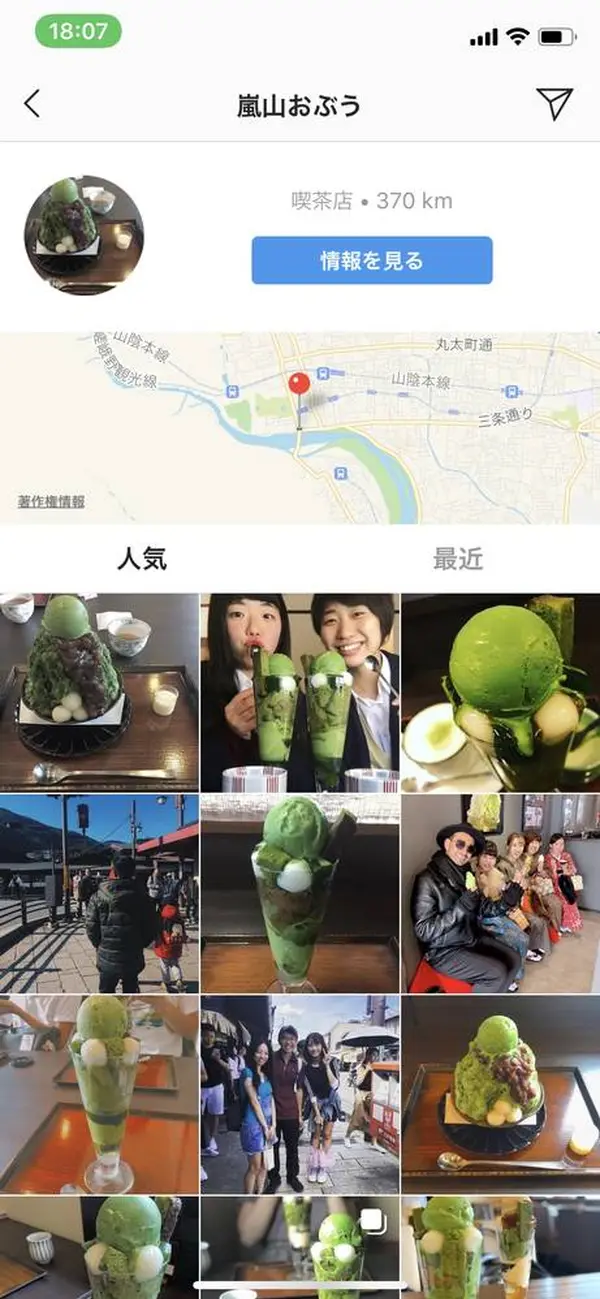Screen dimensions: 600x1299
Task: Switch to the 最近 tab
Action: [458, 560]
